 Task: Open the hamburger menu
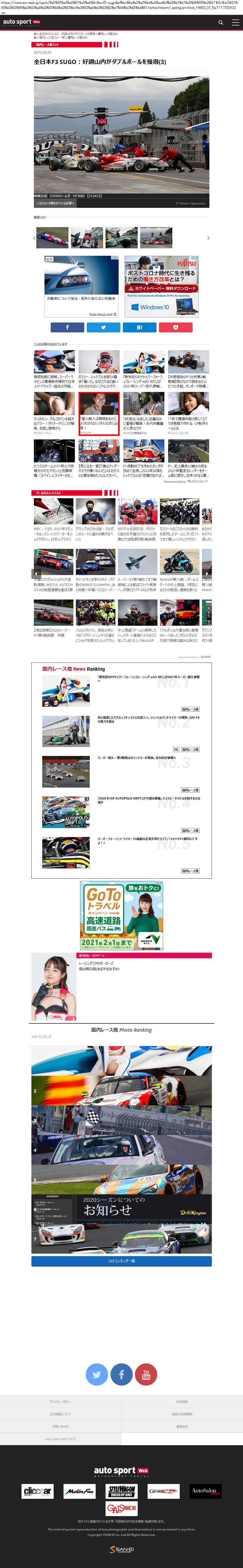(235, 22)
